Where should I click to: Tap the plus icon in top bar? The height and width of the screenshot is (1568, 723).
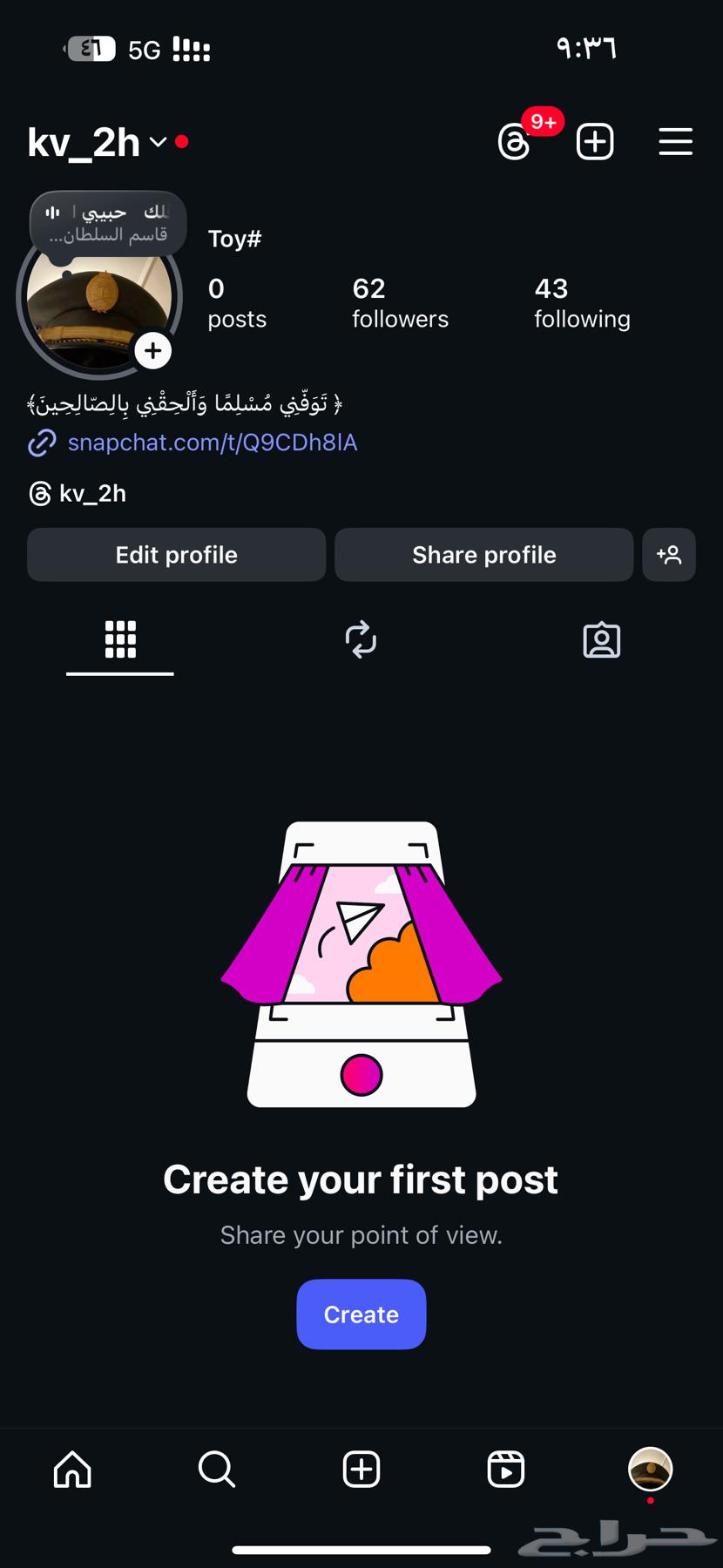[595, 141]
